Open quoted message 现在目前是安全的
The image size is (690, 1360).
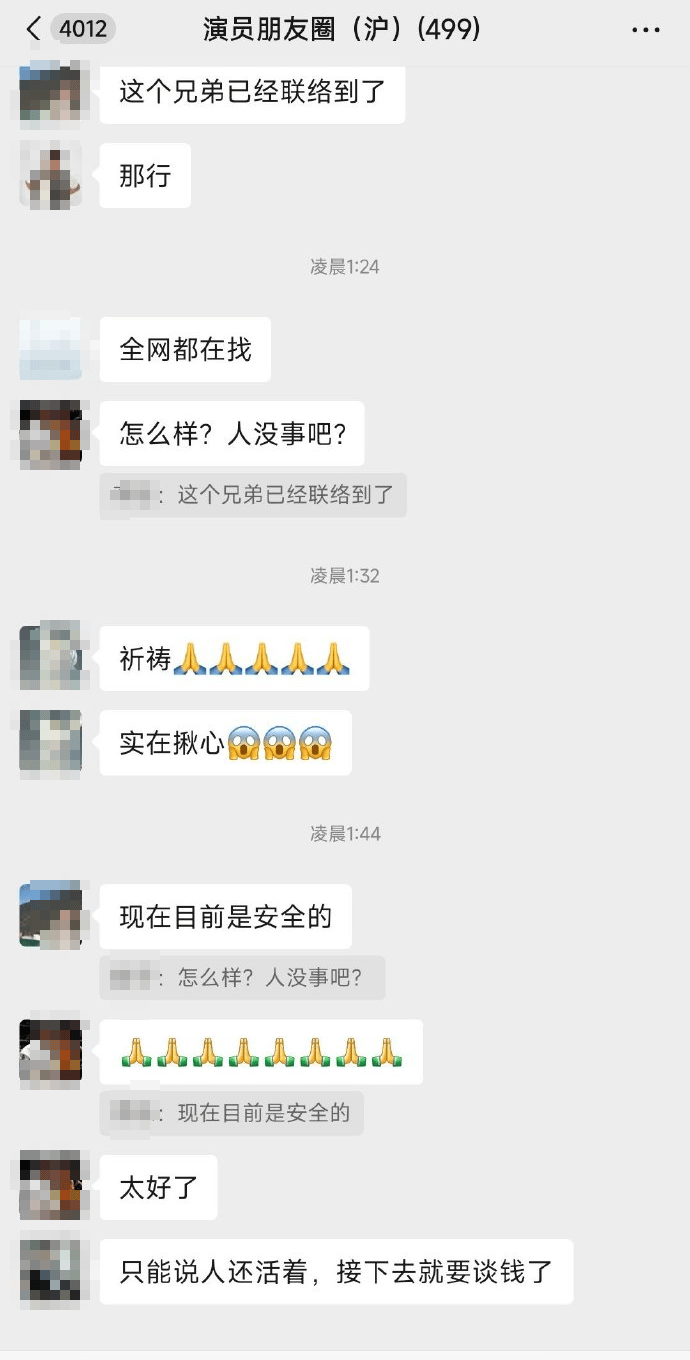(x=232, y=1113)
